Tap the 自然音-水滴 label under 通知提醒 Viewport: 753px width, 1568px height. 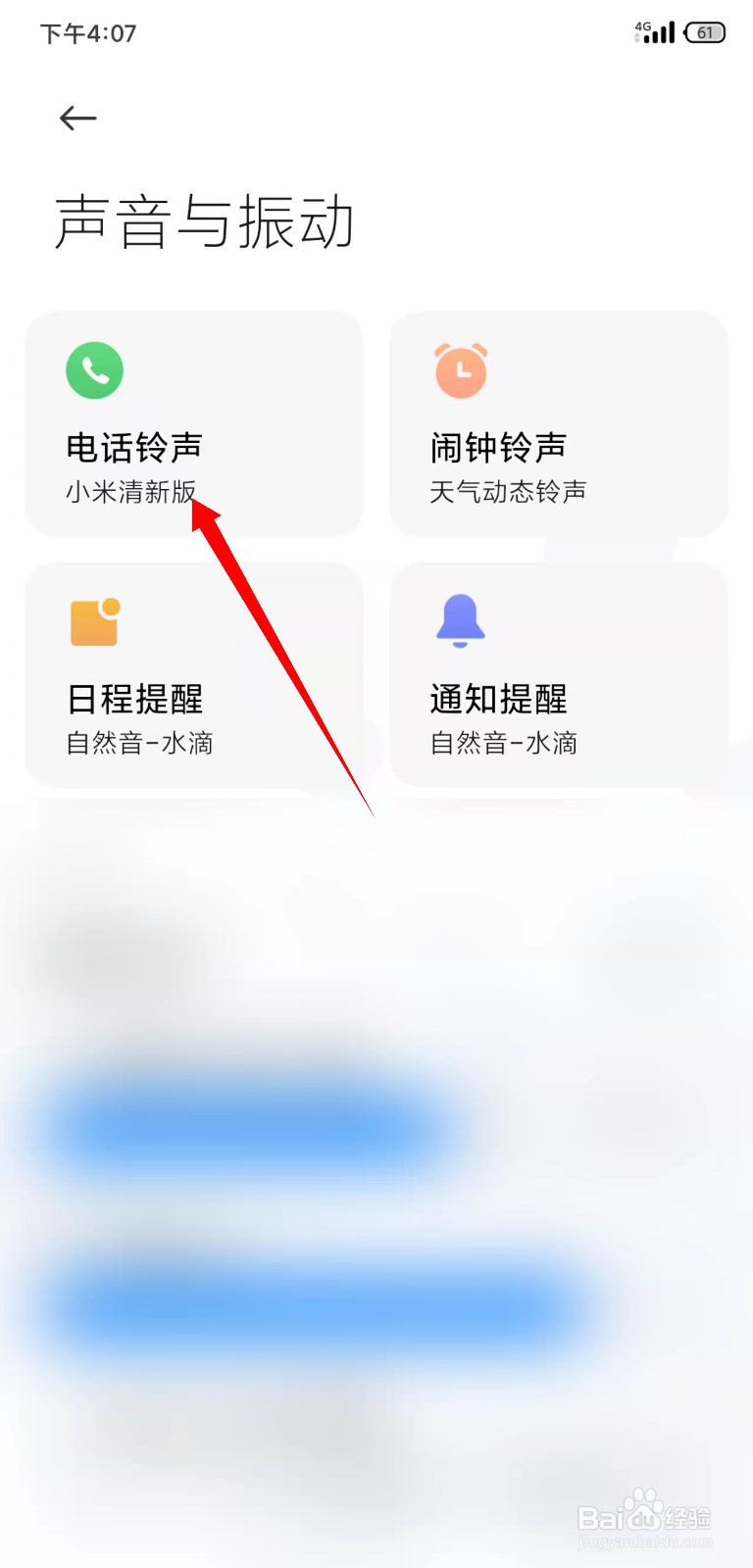point(506,742)
